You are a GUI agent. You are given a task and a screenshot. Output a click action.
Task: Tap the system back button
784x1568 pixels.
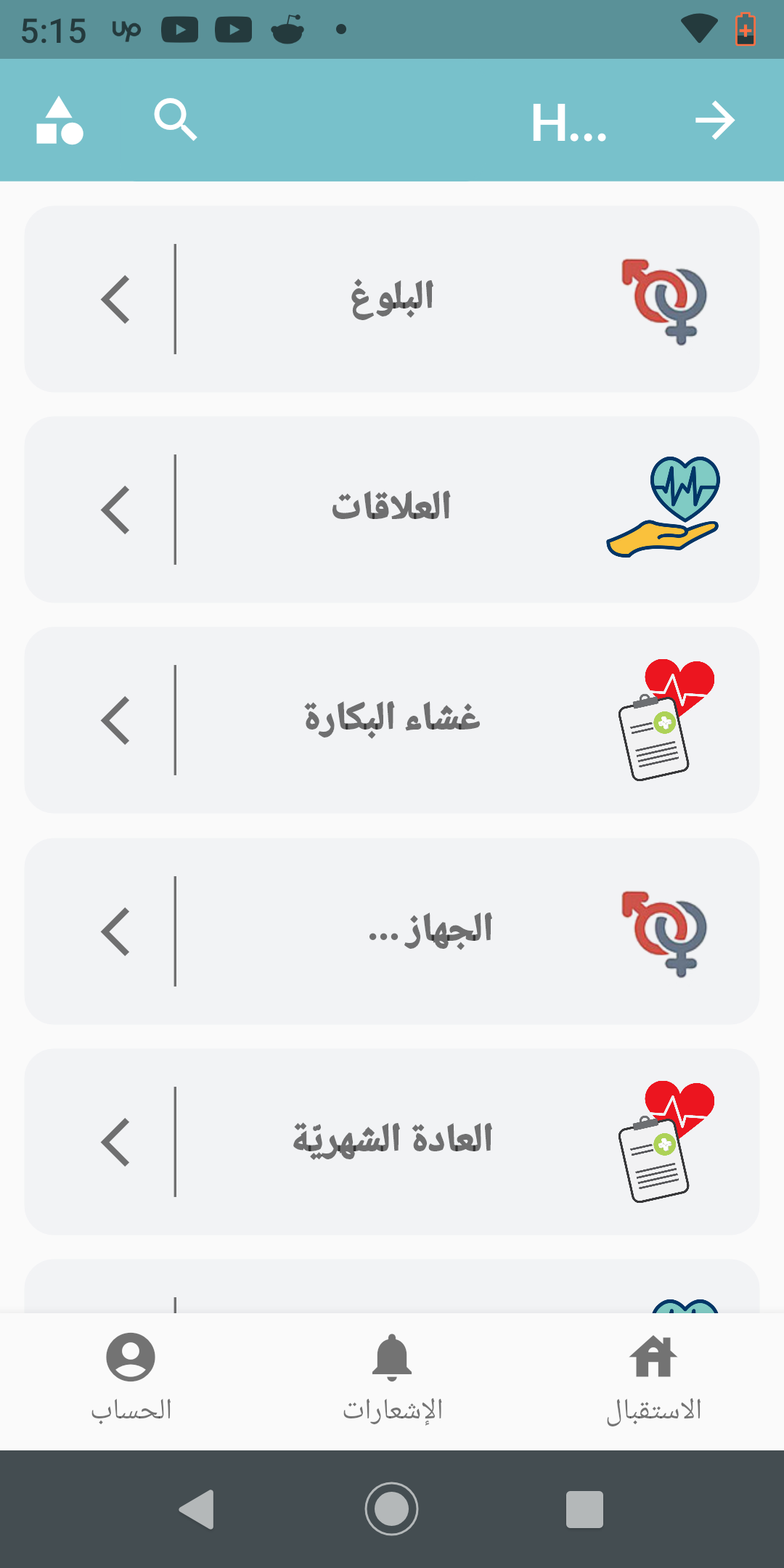click(x=197, y=1508)
